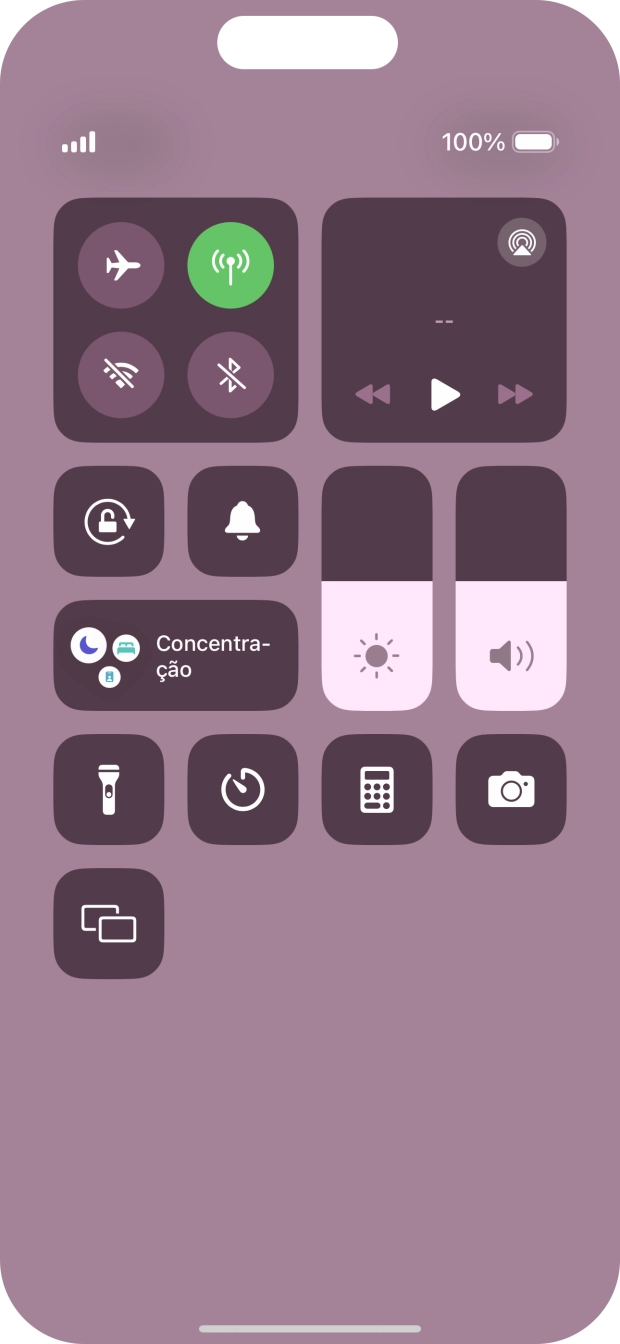Tap the volume slider

click(511, 588)
